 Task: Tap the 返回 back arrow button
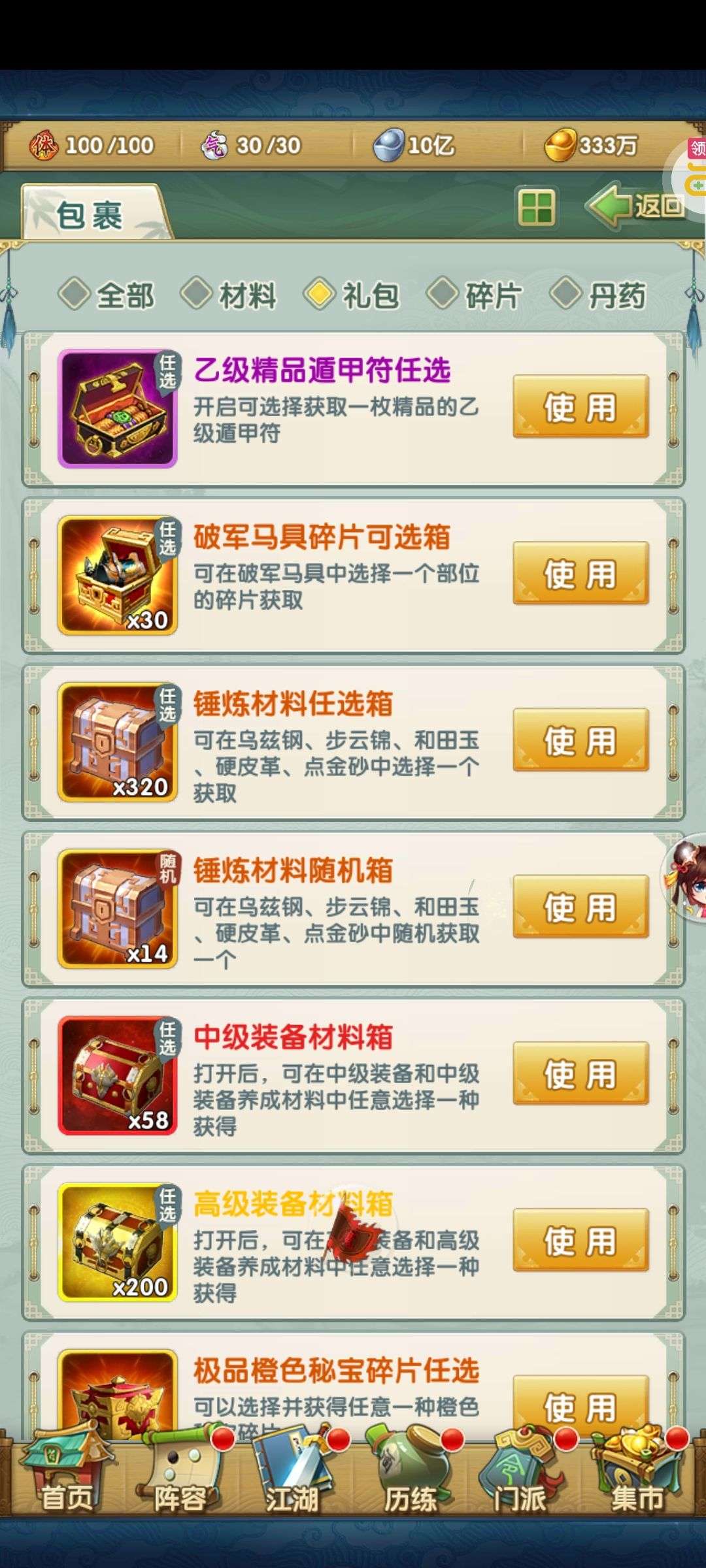click(635, 206)
